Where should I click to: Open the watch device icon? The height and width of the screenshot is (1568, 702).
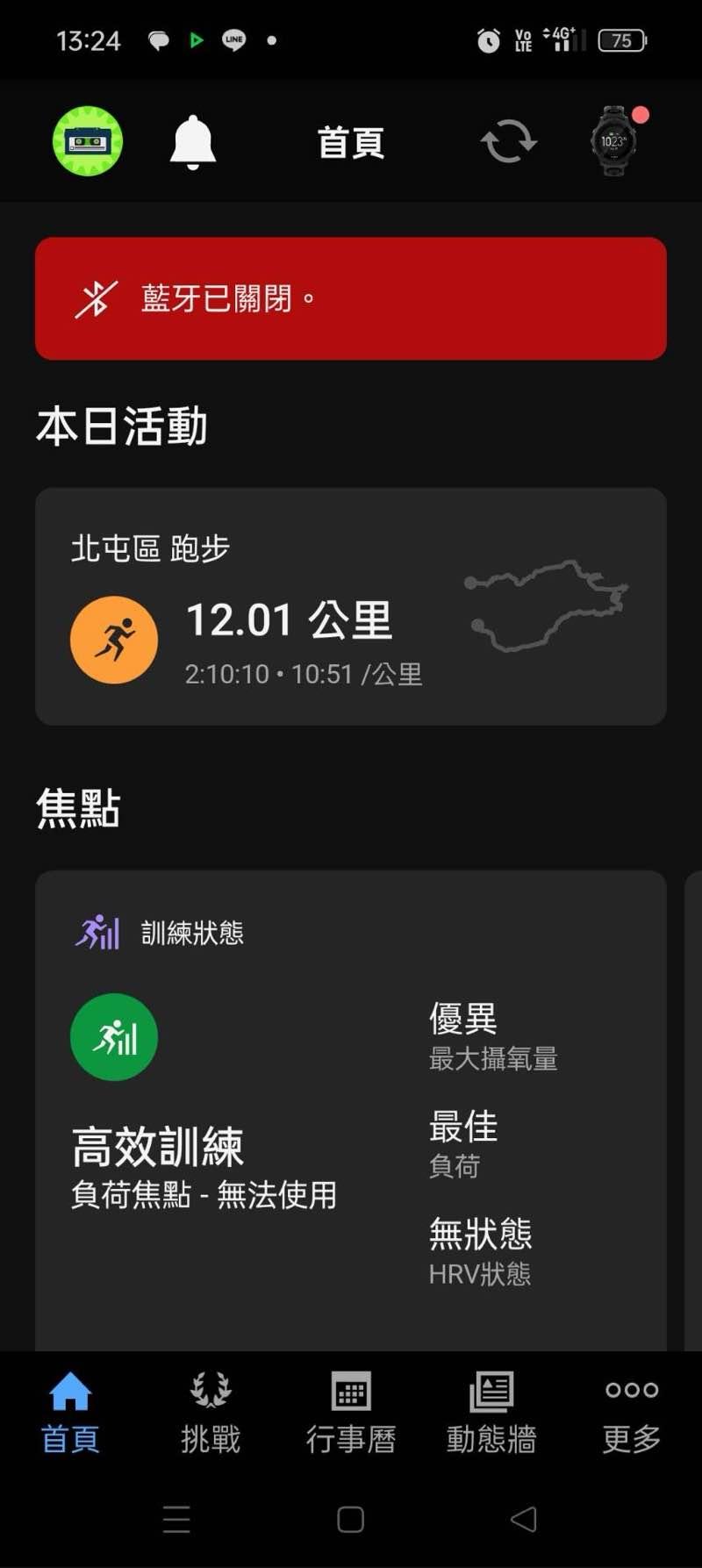pyautogui.click(x=613, y=141)
